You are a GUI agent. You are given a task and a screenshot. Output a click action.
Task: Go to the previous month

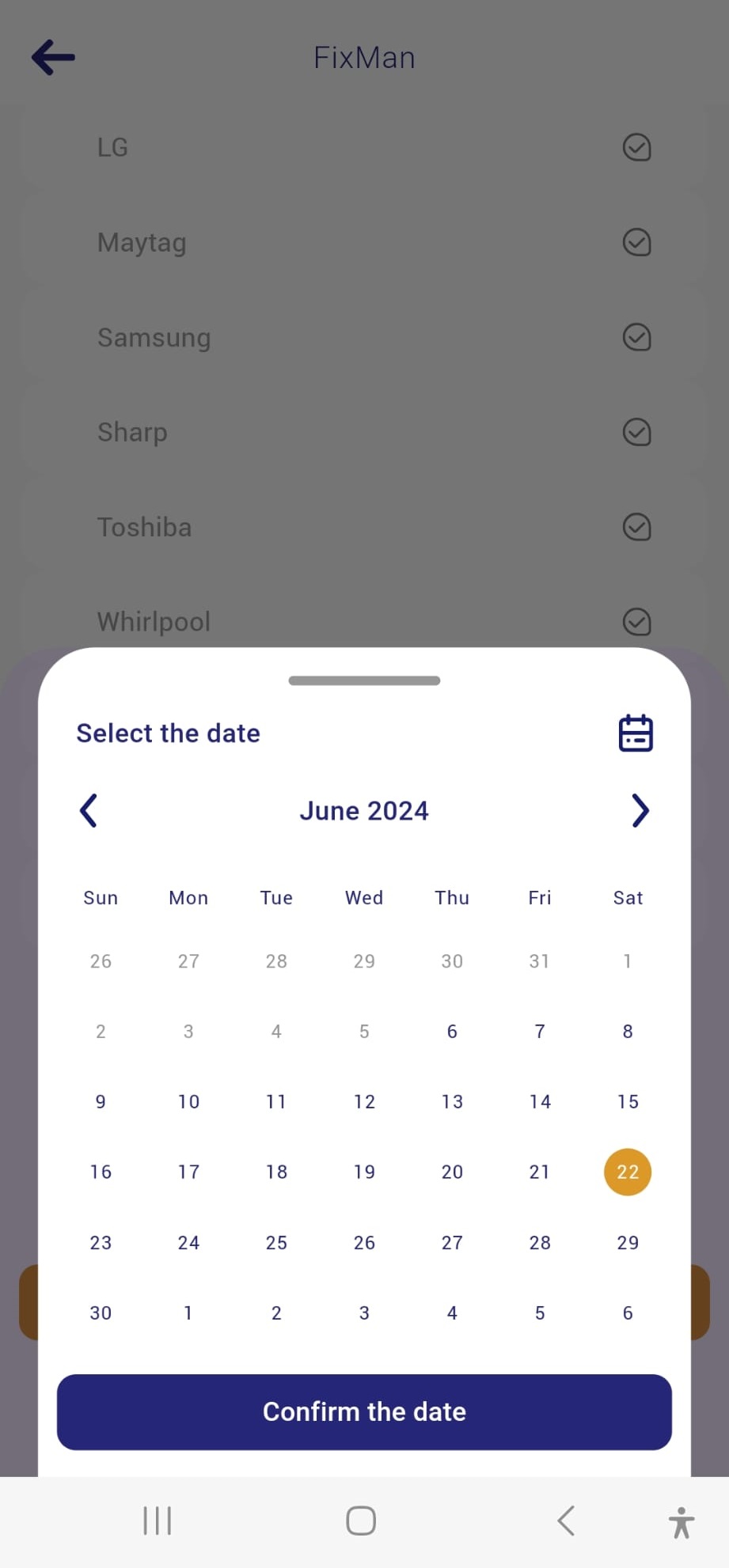pos(89,811)
